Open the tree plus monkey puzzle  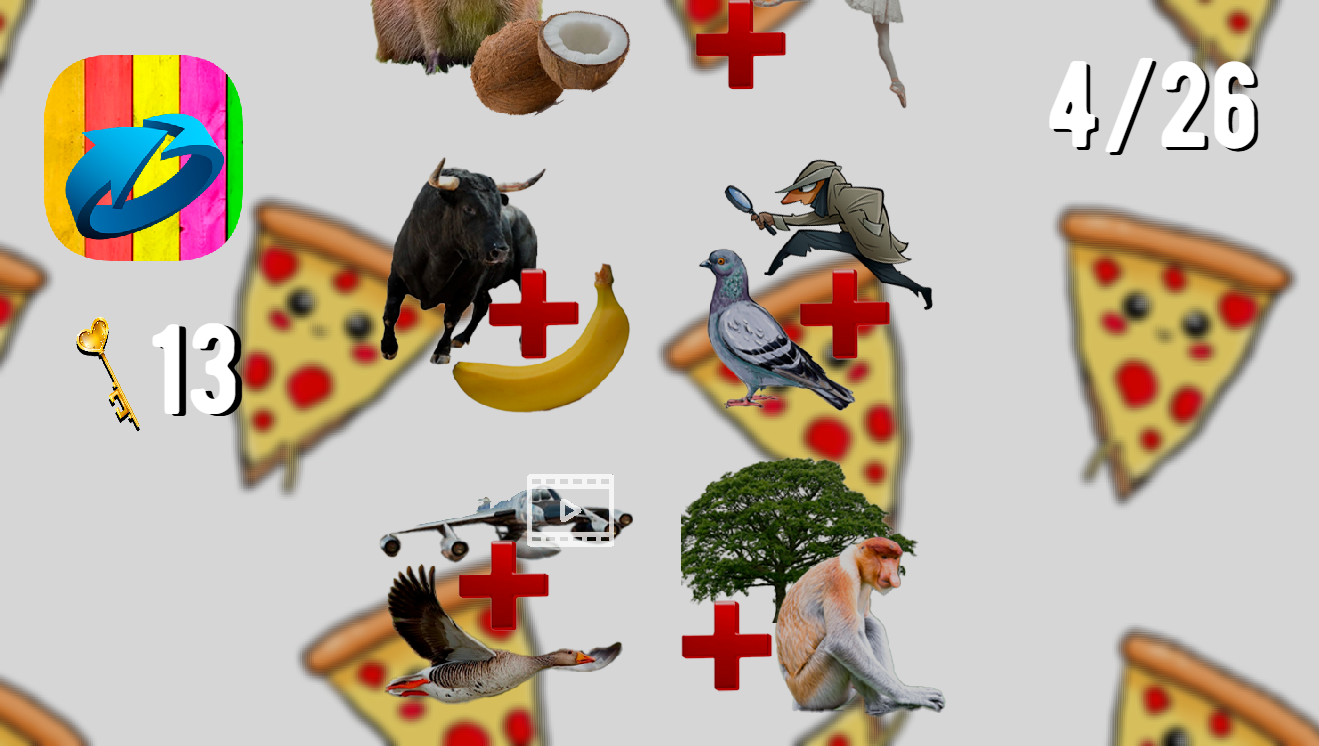click(812, 590)
